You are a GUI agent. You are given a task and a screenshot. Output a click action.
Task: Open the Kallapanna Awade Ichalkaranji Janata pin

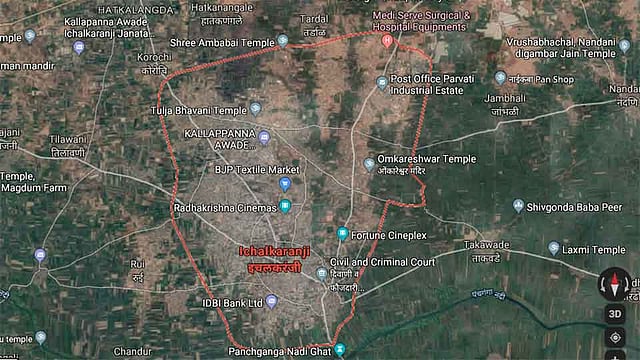(x=79, y=47)
